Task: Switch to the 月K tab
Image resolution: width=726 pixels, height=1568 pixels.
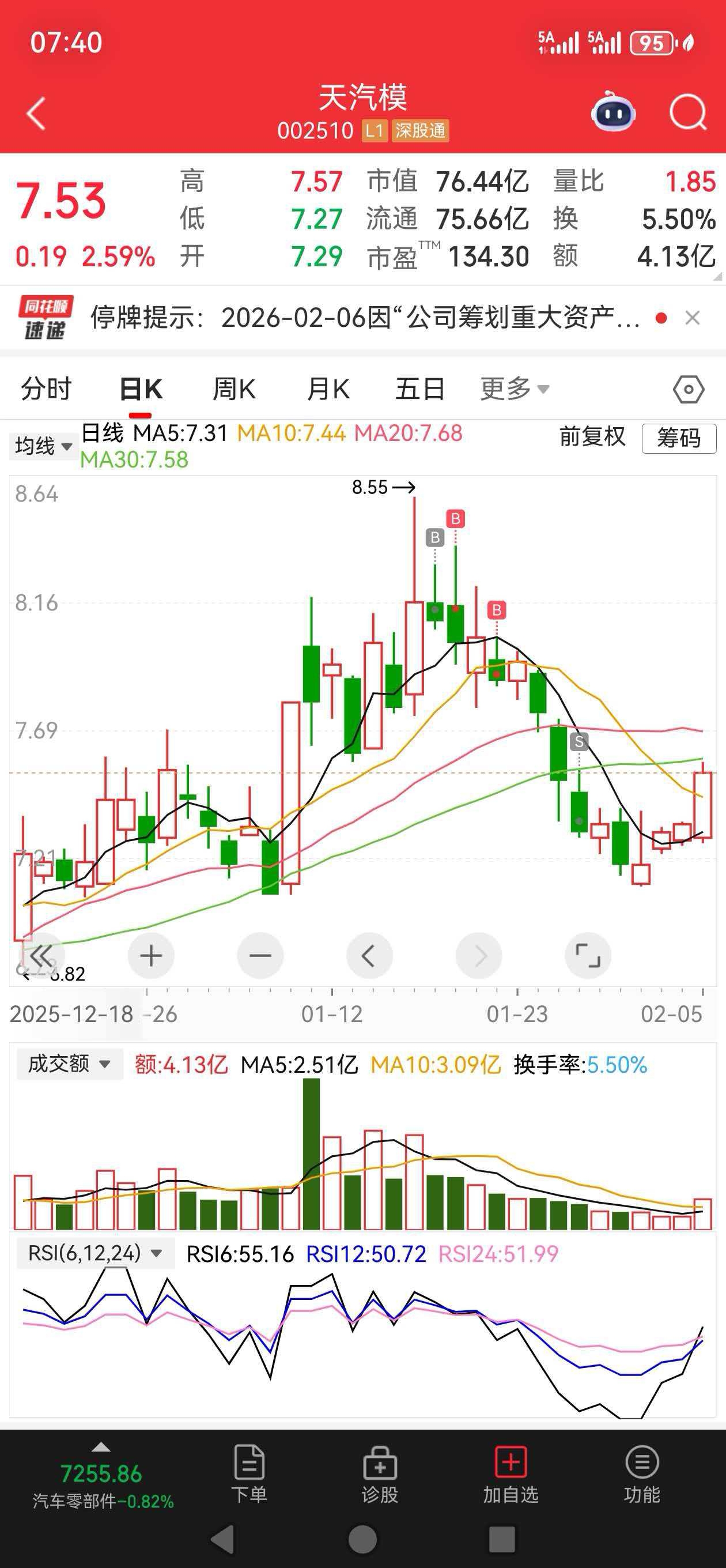Action: pos(328,389)
